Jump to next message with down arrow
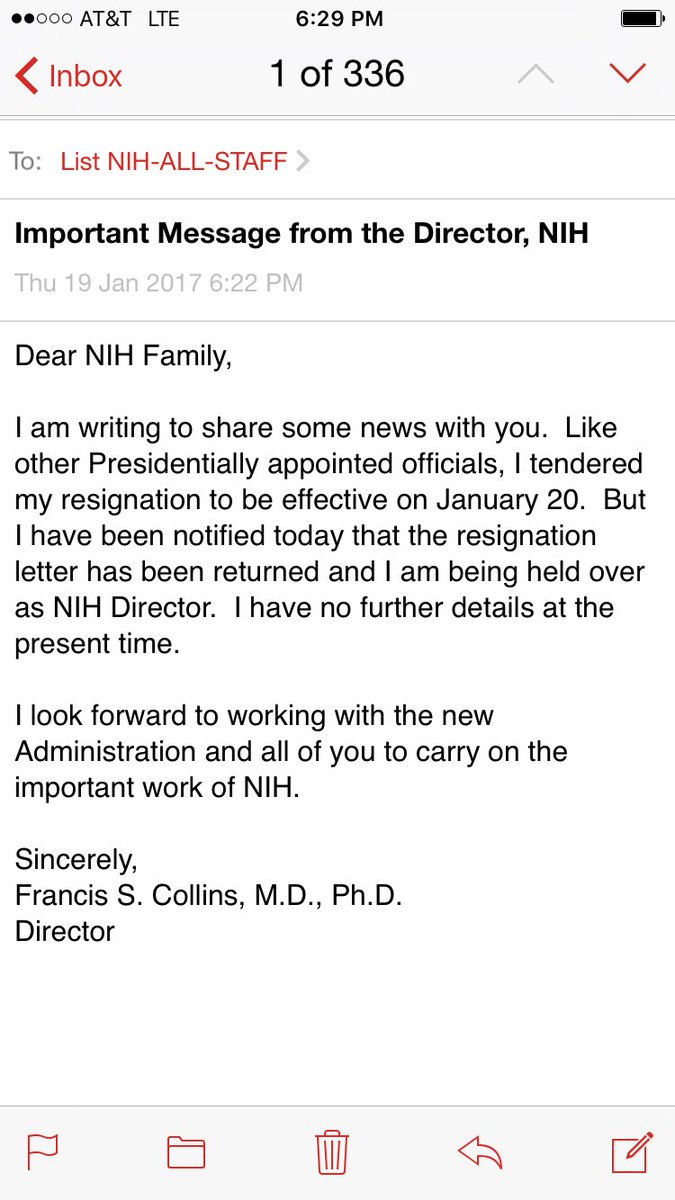This screenshot has width=675, height=1200. point(628,75)
